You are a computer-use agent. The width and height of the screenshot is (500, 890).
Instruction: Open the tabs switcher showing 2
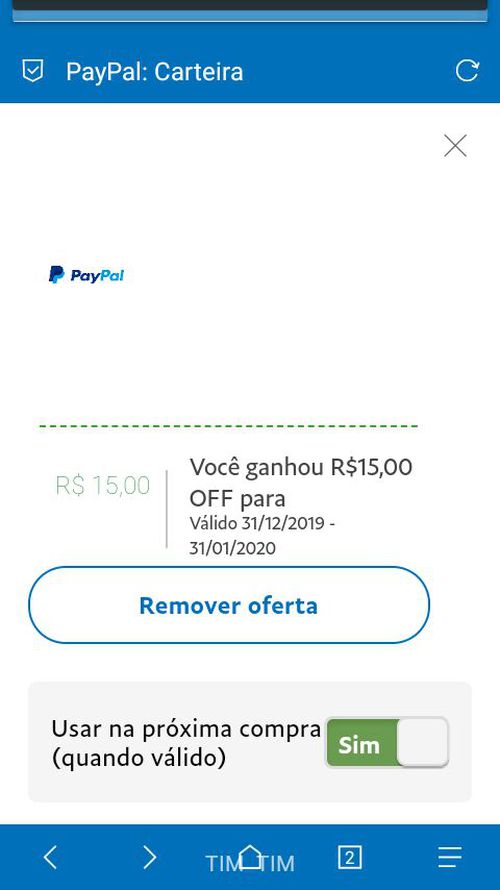(350, 857)
